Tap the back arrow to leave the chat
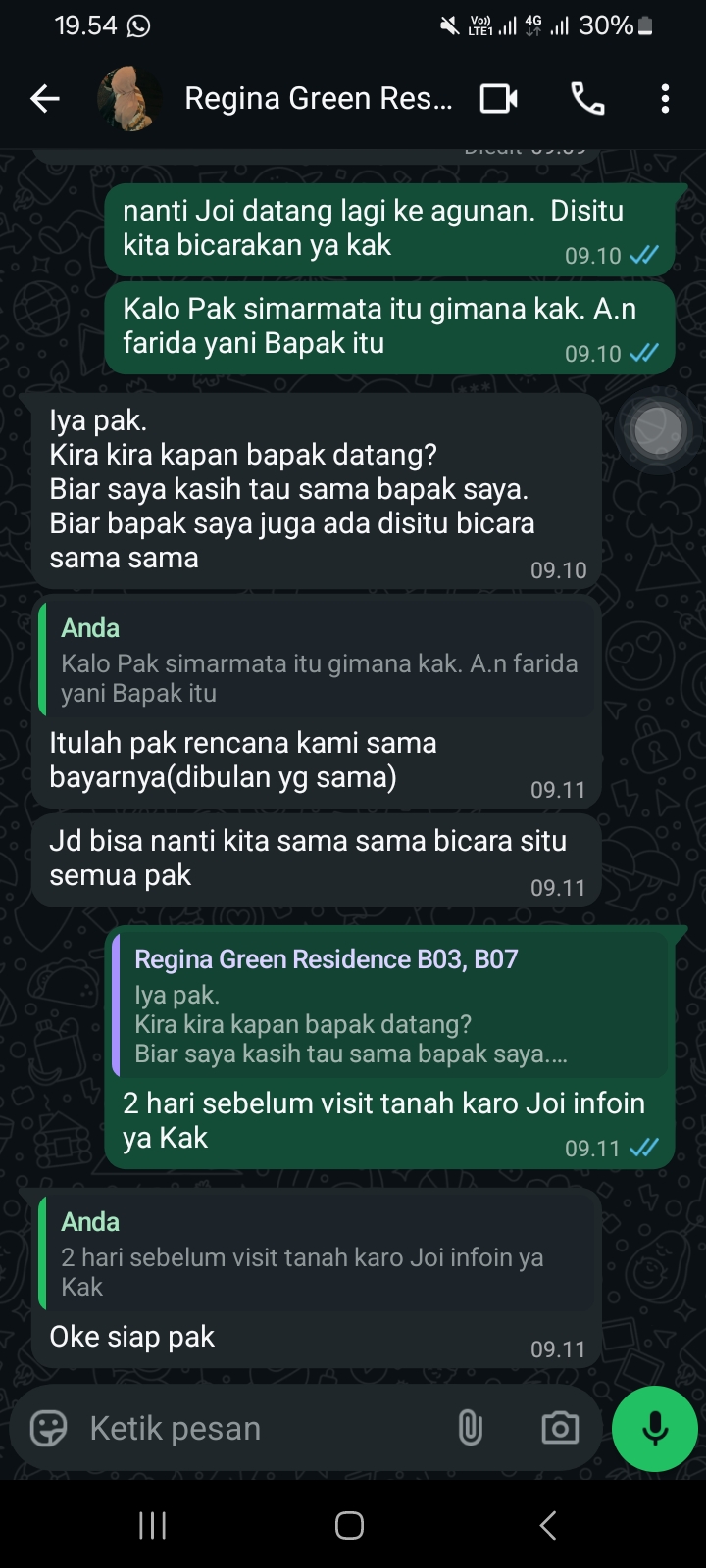 click(x=44, y=98)
